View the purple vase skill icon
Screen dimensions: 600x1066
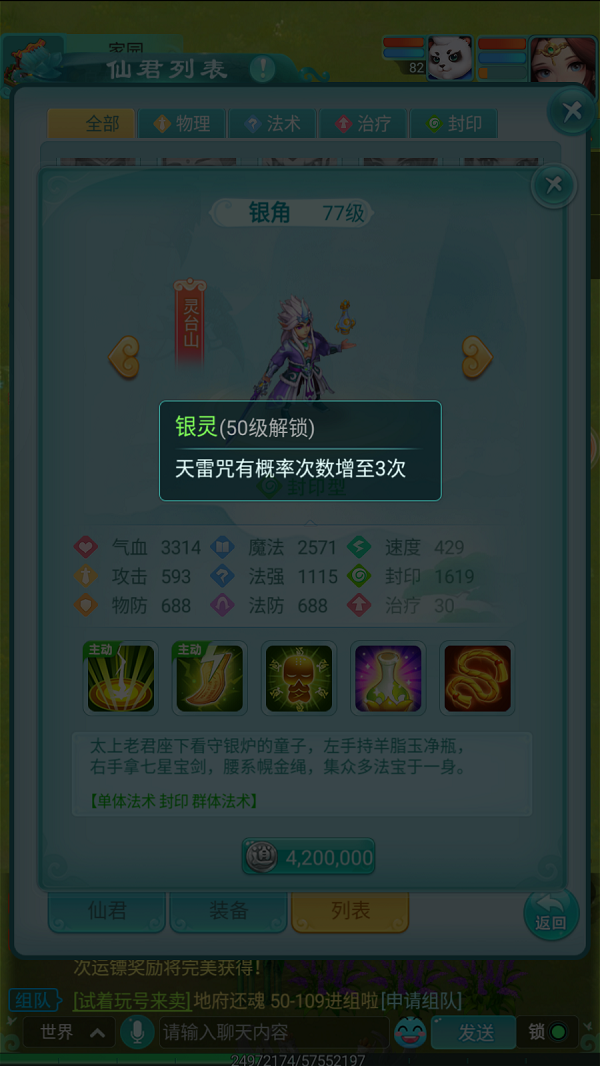388,677
